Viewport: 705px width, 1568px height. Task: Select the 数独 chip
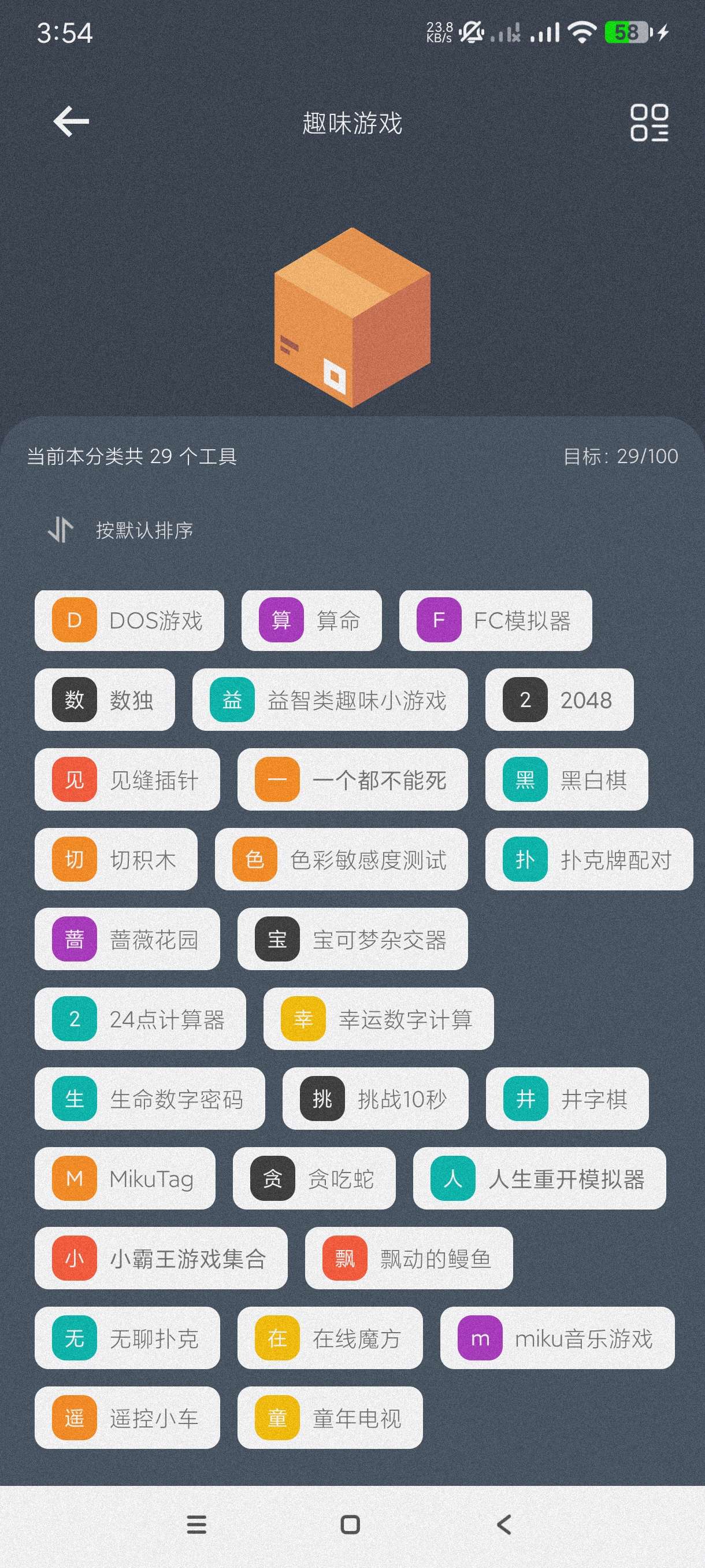coord(105,700)
